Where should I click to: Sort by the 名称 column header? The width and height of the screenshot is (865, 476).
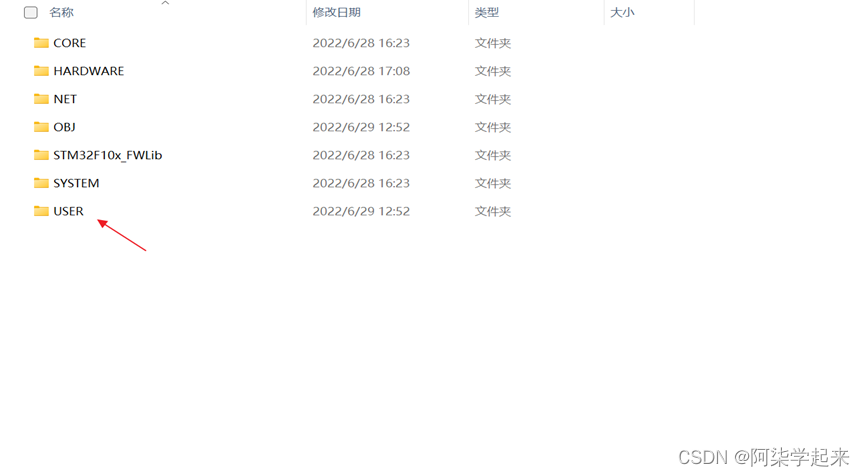click(62, 13)
